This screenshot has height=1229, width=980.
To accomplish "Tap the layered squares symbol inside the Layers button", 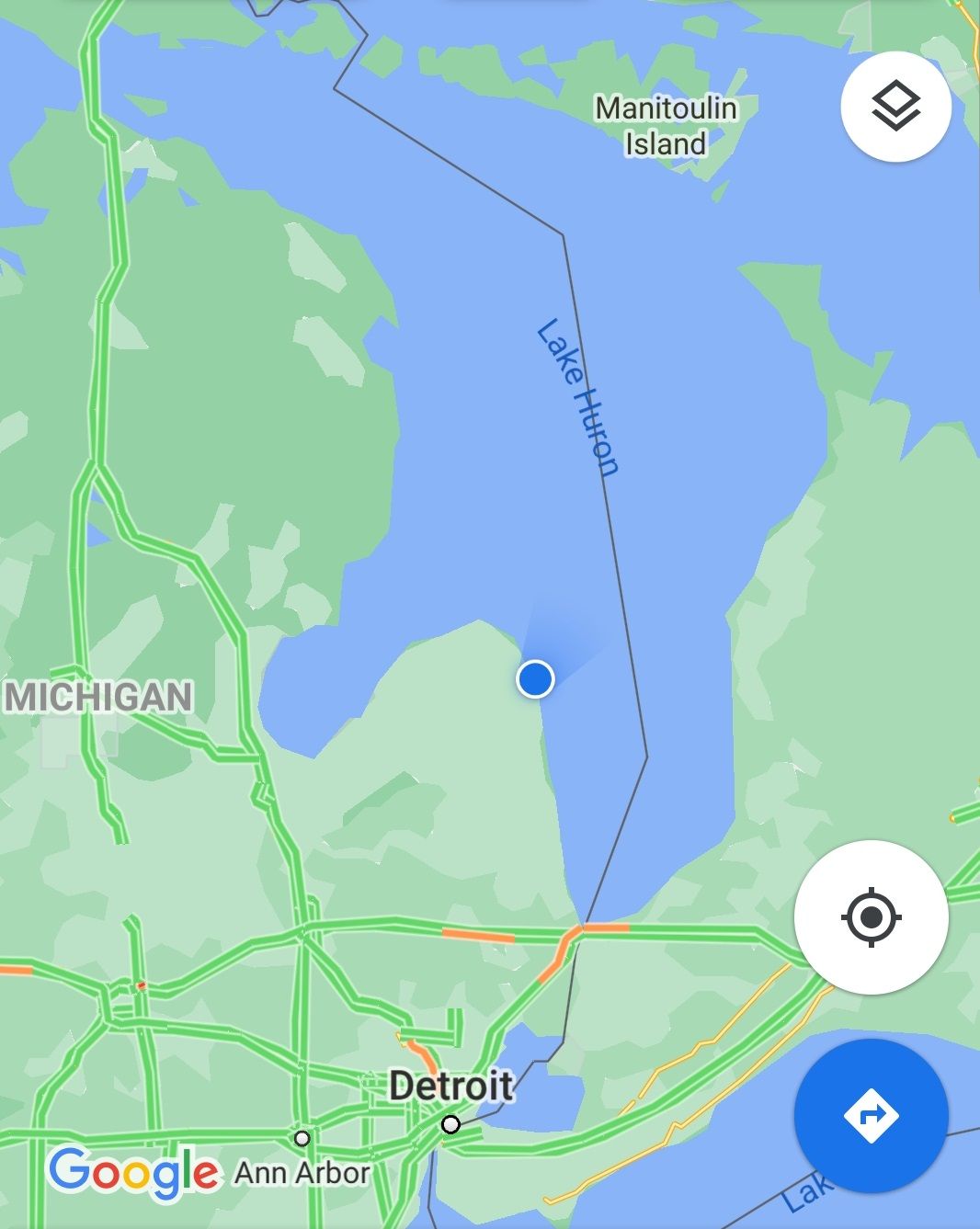I will (x=896, y=107).
